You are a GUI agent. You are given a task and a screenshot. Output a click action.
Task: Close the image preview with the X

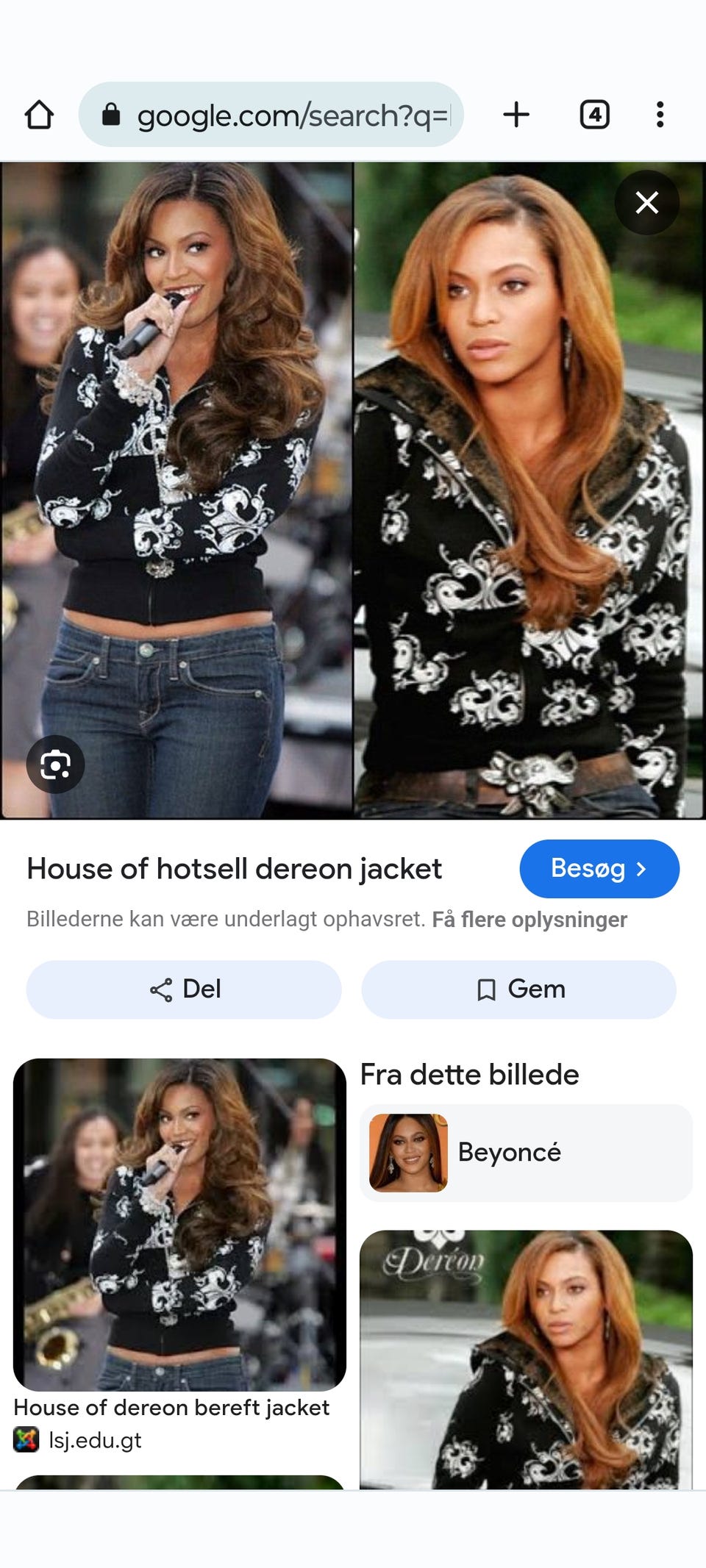click(x=646, y=202)
